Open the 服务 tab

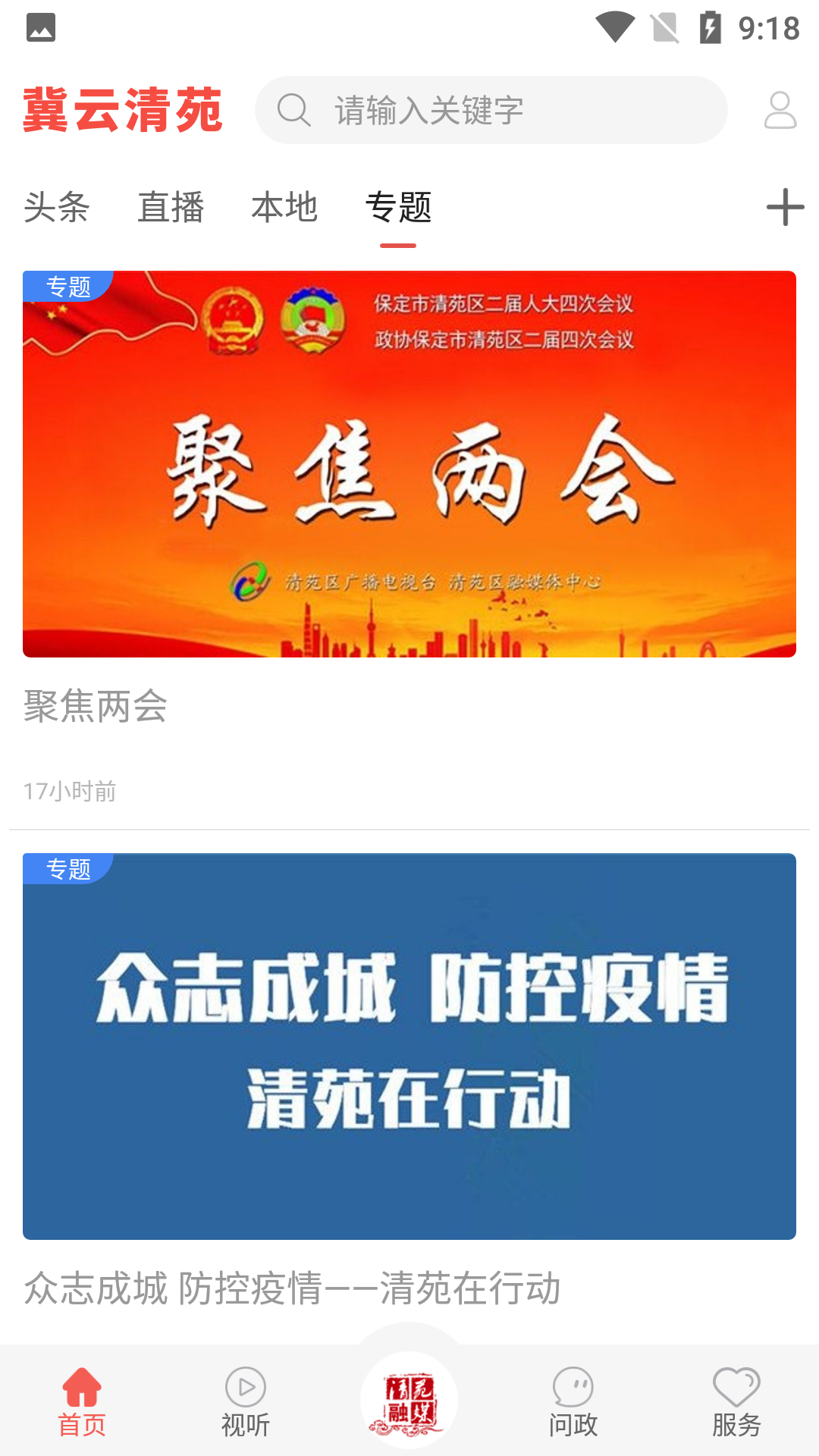(x=736, y=1401)
